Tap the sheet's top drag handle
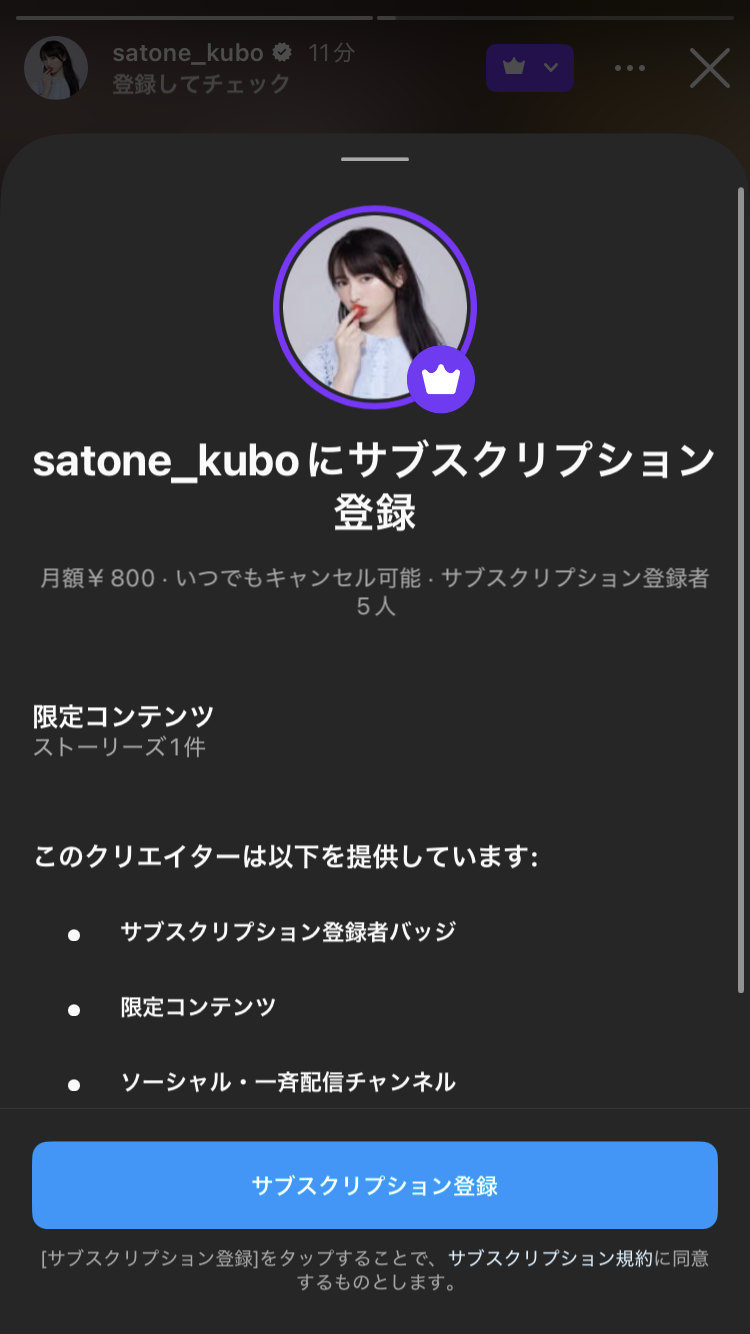Screen dimensions: 750x1334 [375, 159]
